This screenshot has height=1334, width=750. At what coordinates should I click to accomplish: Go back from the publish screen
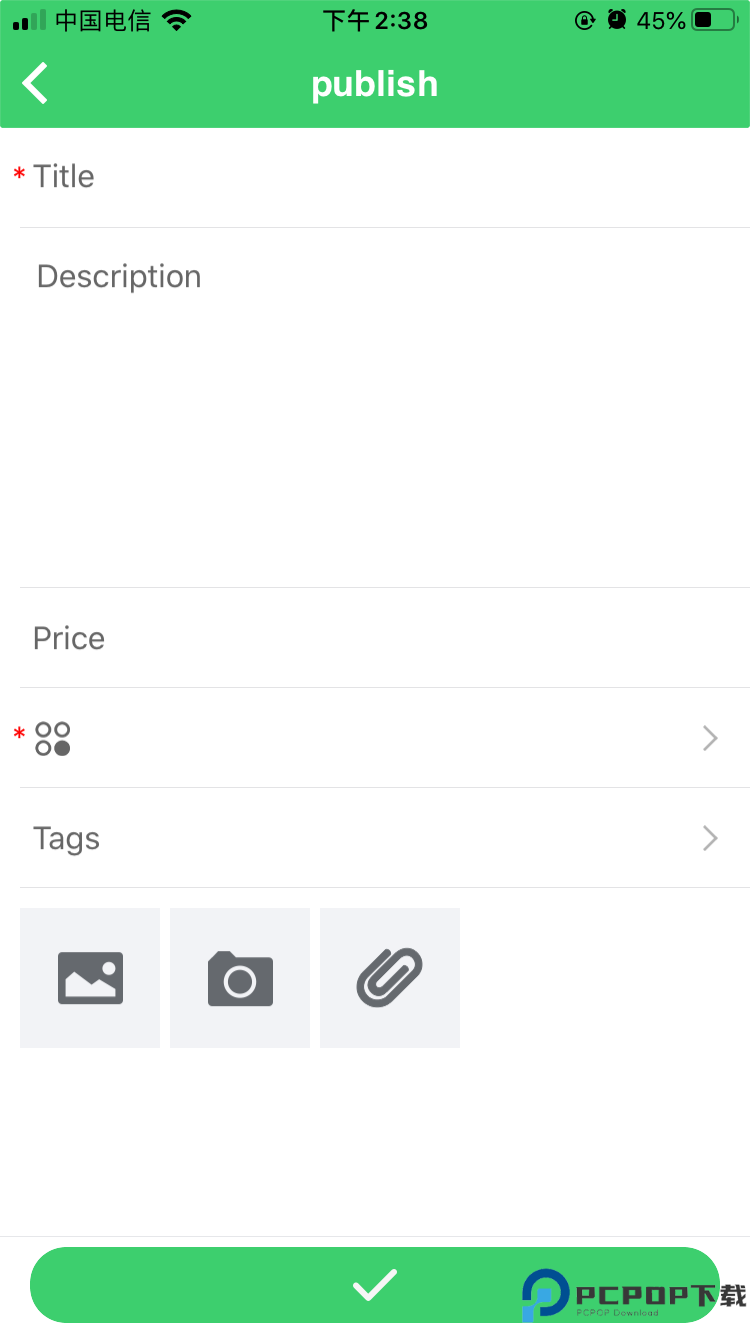(36, 84)
